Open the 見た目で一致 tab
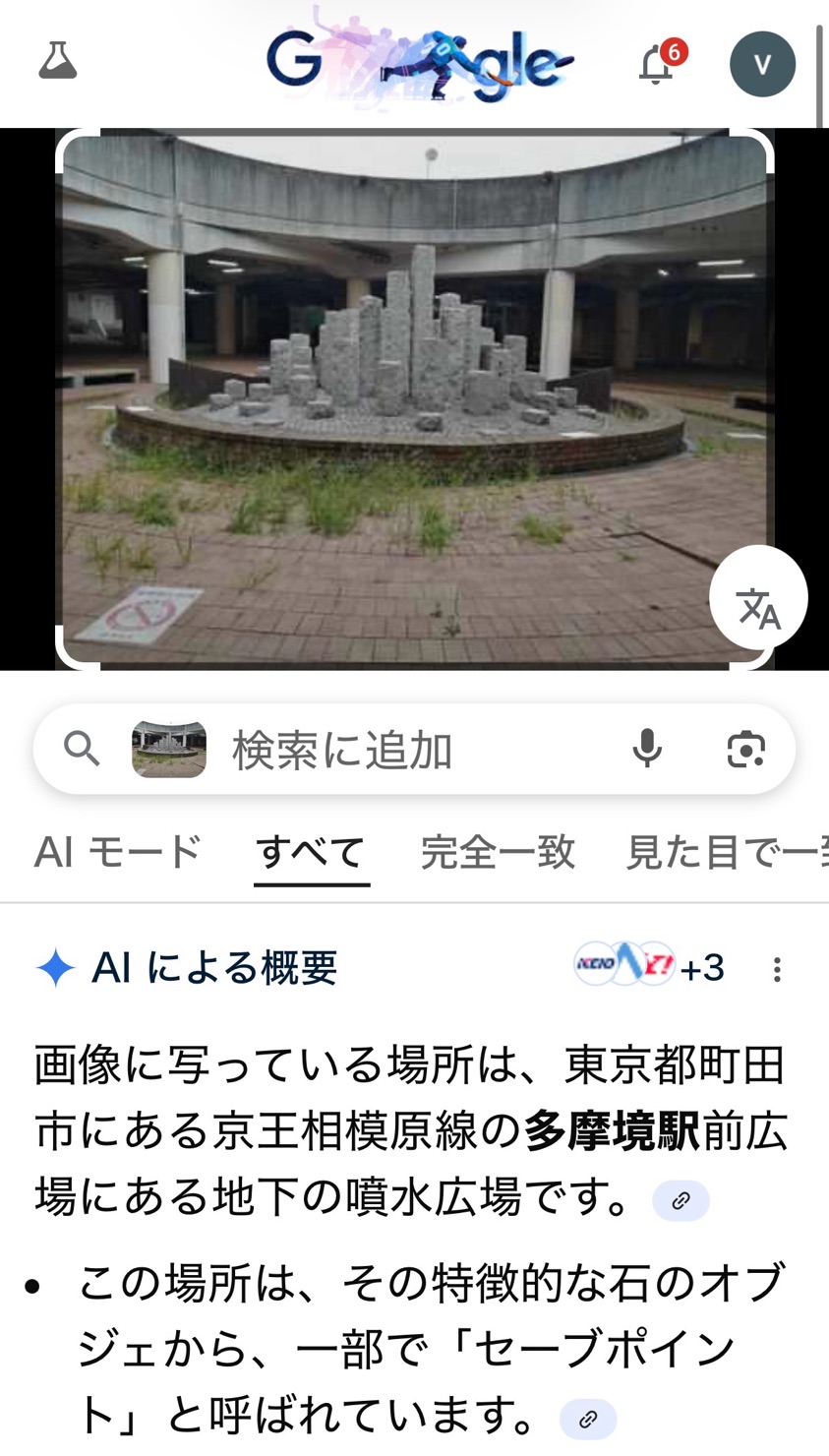This screenshot has width=829, height=1456. (x=728, y=852)
